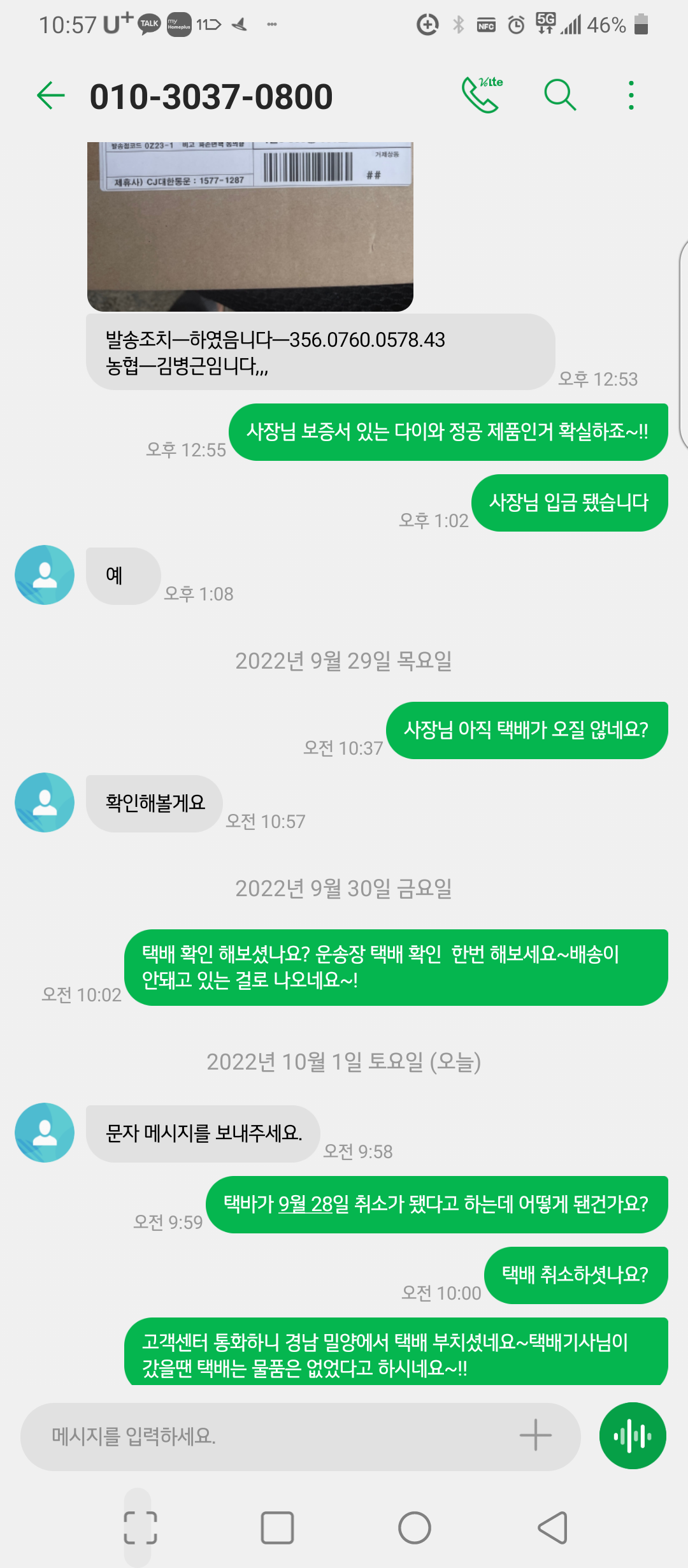Capture the screen with the navigation bar icon
Viewport: 688px width, 1568px height.
(x=140, y=1527)
